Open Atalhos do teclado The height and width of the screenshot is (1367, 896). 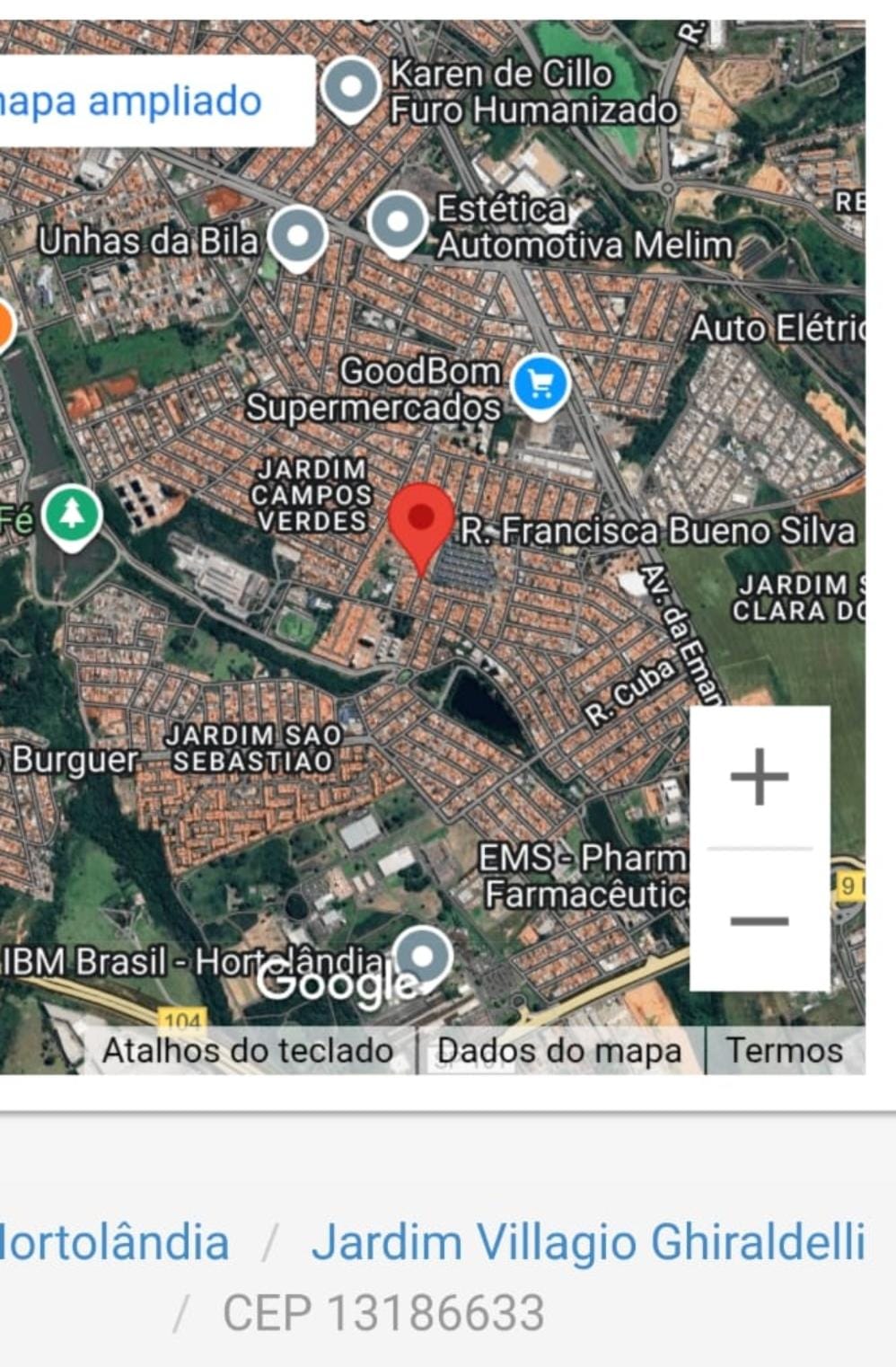[x=248, y=1050]
